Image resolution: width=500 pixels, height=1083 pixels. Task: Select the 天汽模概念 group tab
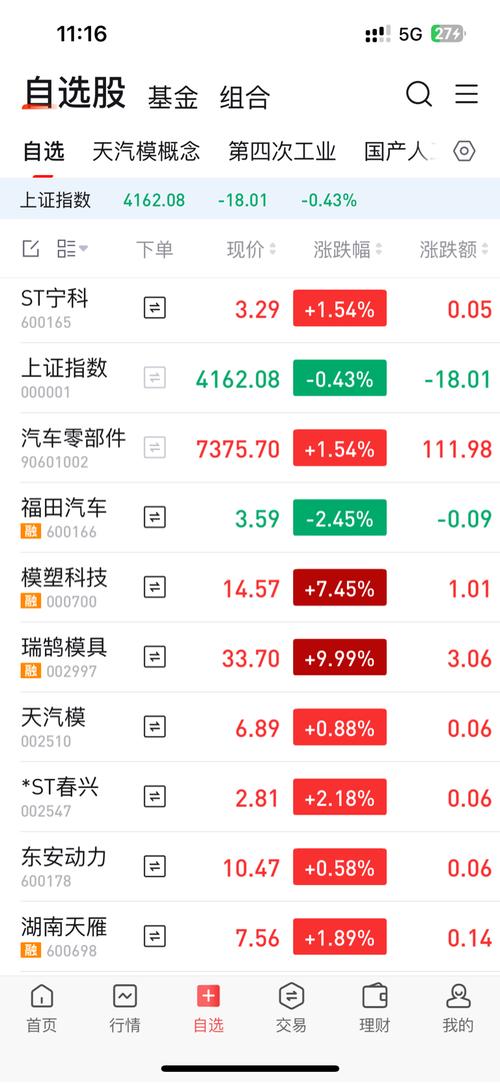tap(146, 151)
